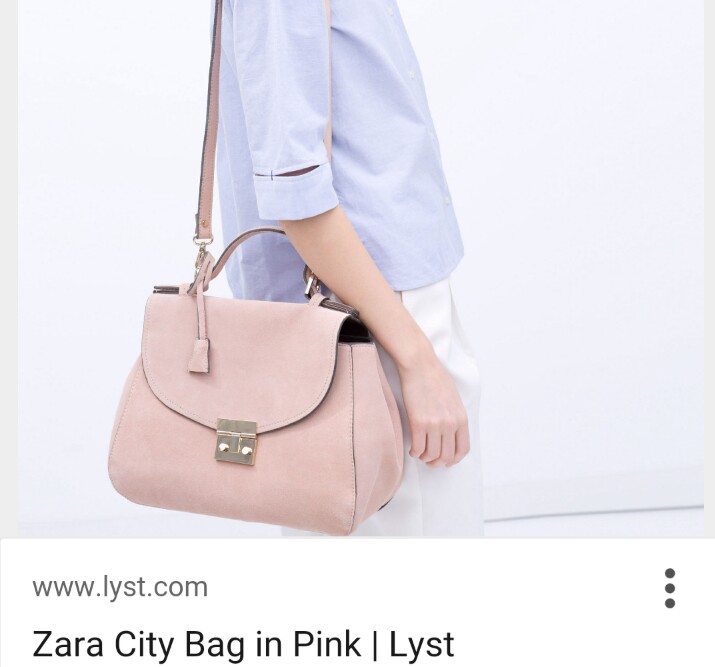Open the three-dot overflow menu
Viewport: 715px width, 667px height.
669,589
